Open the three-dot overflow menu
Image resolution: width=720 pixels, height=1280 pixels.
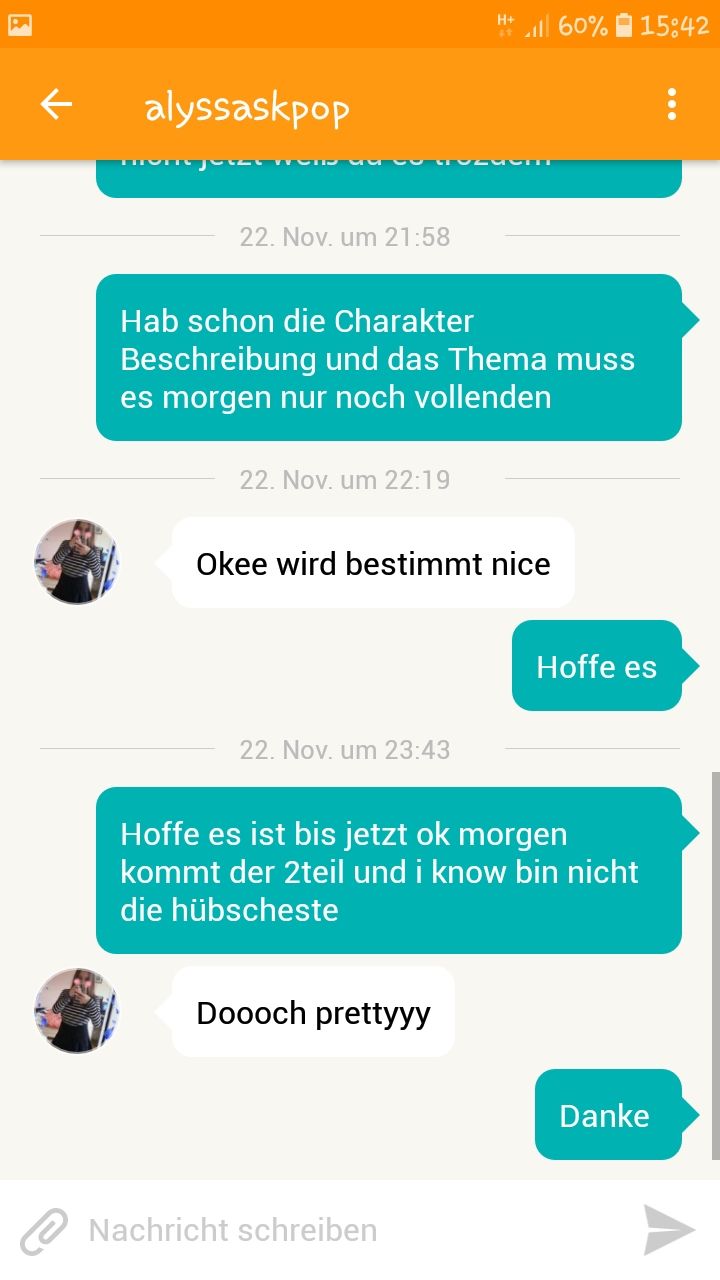point(671,104)
